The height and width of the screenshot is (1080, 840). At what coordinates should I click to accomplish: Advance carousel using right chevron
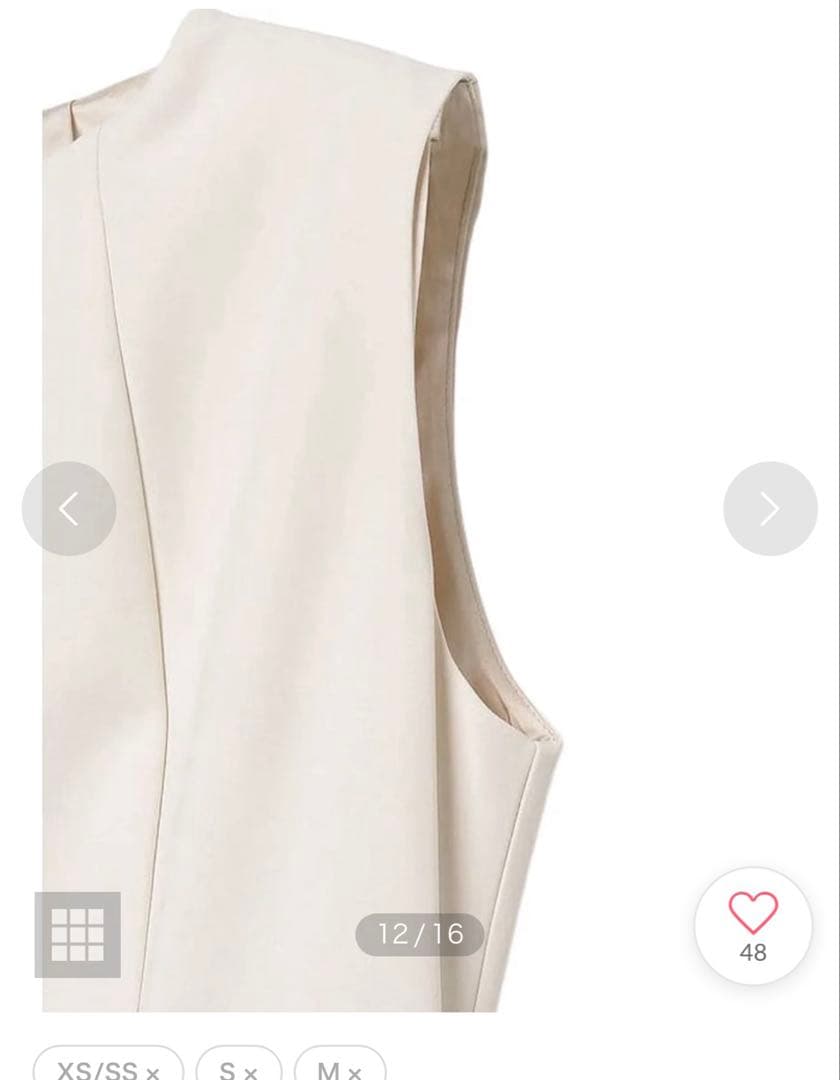770,508
